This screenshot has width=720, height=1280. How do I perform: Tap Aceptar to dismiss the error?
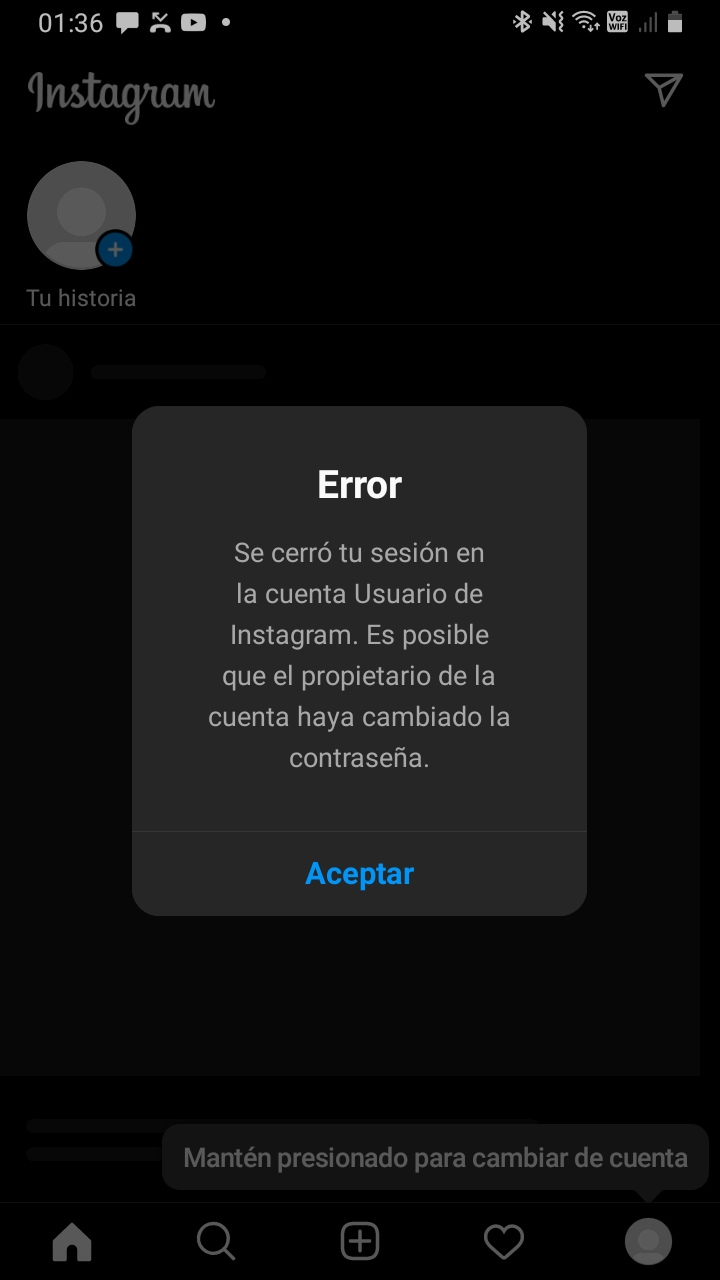[x=359, y=873]
